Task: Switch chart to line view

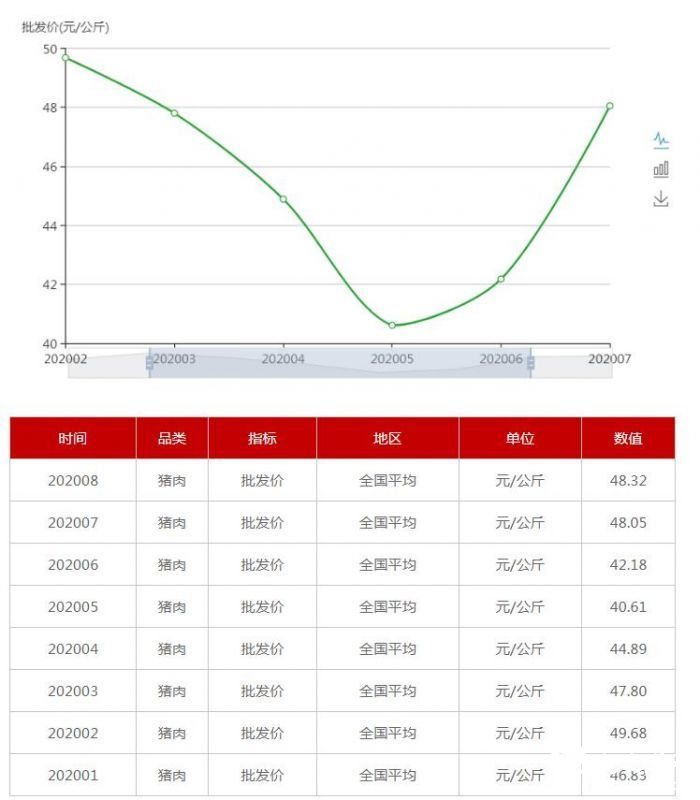Action: point(660,140)
